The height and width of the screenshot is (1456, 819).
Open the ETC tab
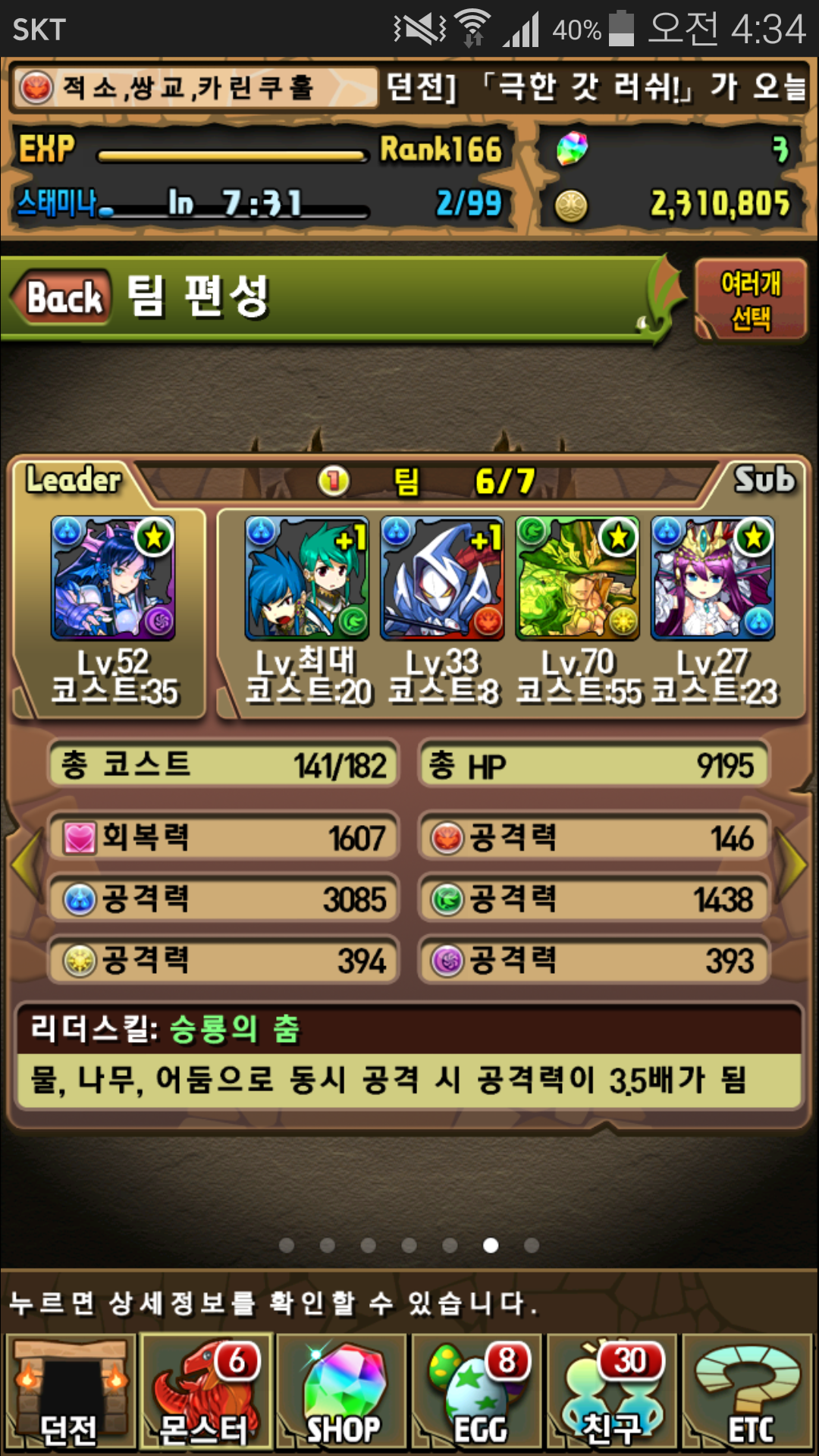point(748,1392)
